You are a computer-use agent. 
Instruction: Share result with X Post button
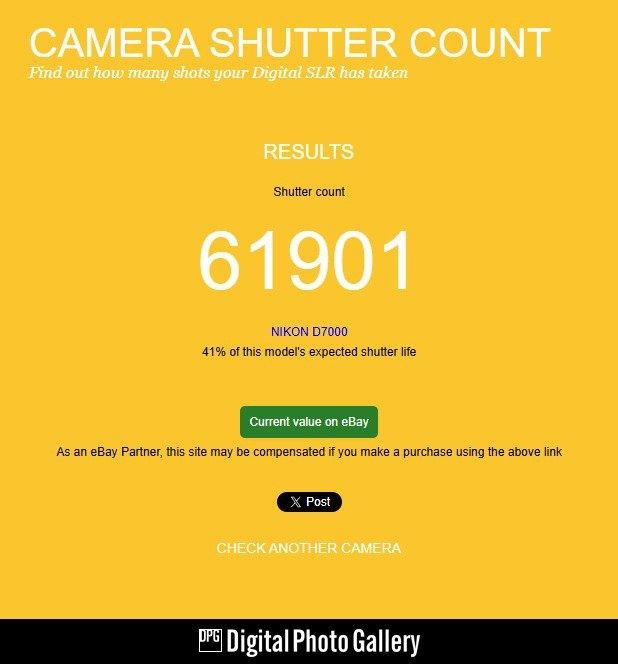tap(309, 502)
